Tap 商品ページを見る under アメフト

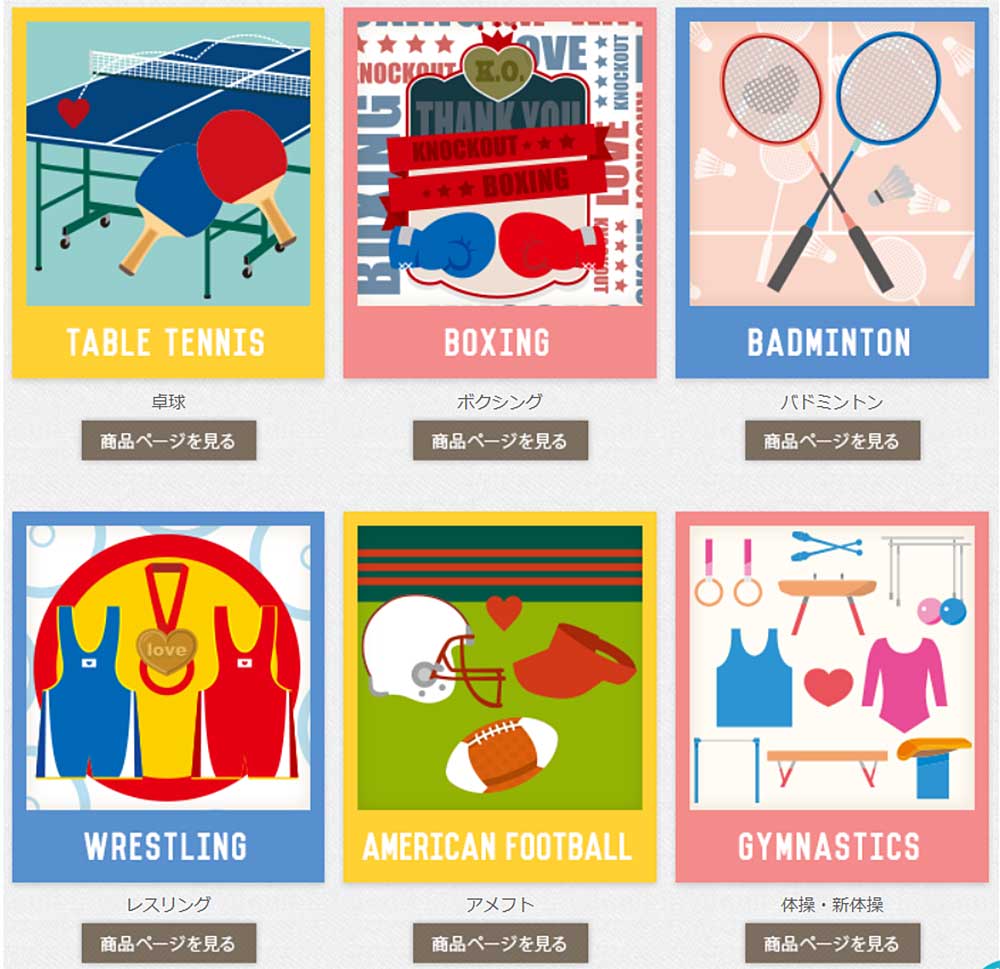point(499,943)
